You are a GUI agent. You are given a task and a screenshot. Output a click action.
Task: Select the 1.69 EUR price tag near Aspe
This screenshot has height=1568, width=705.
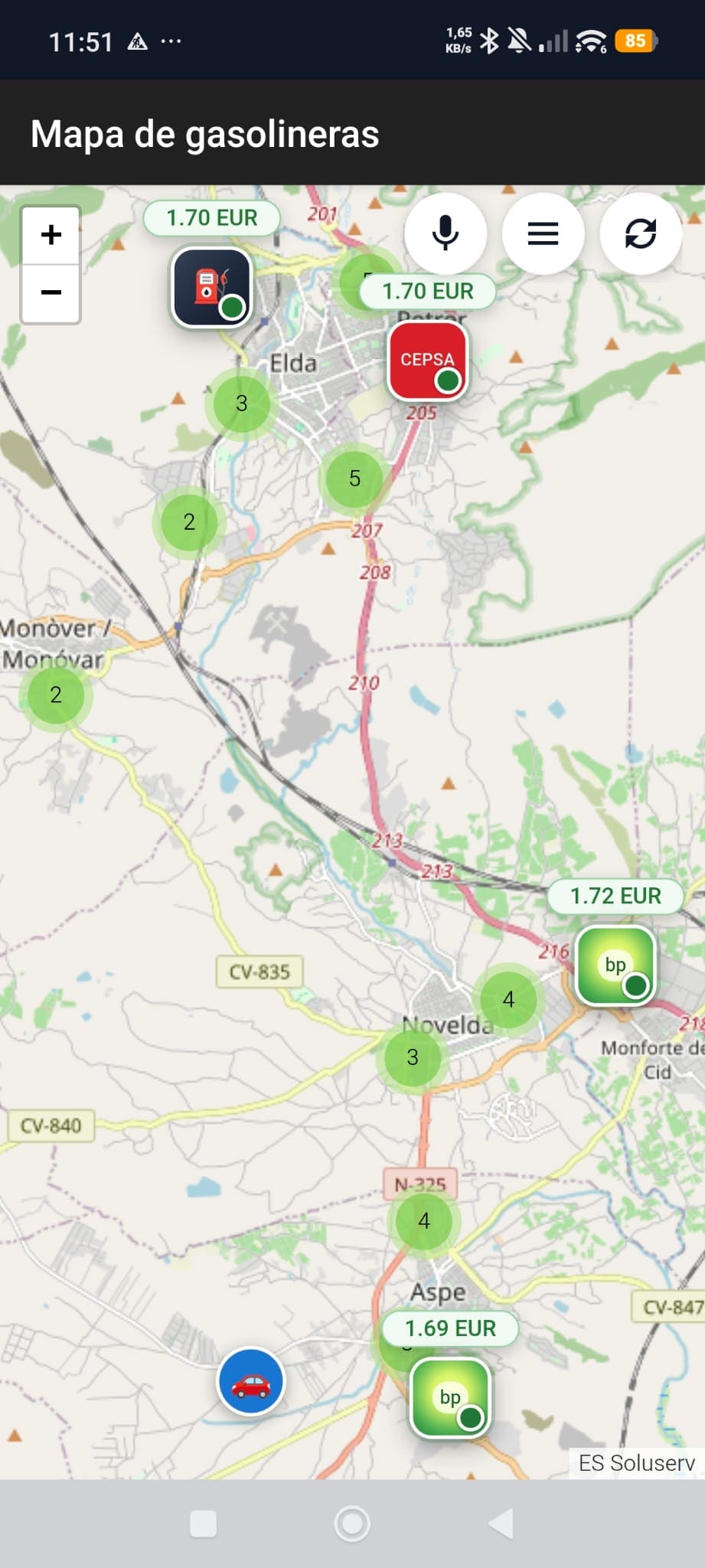tap(450, 1329)
